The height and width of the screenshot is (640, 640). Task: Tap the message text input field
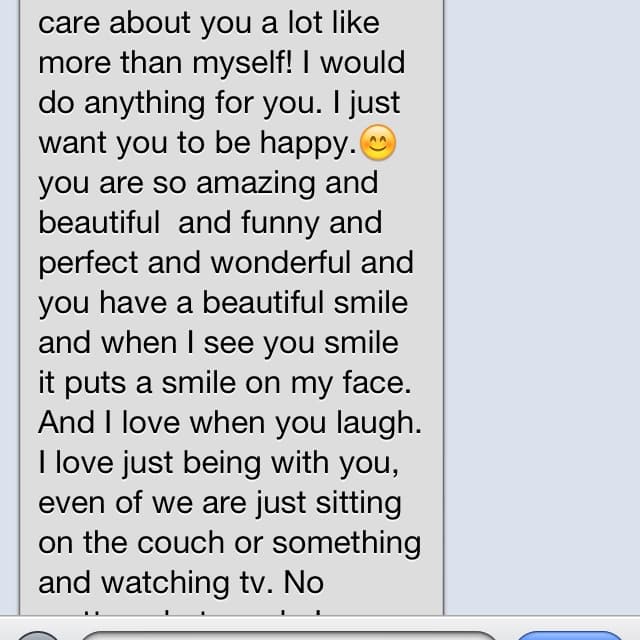point(288,635)
